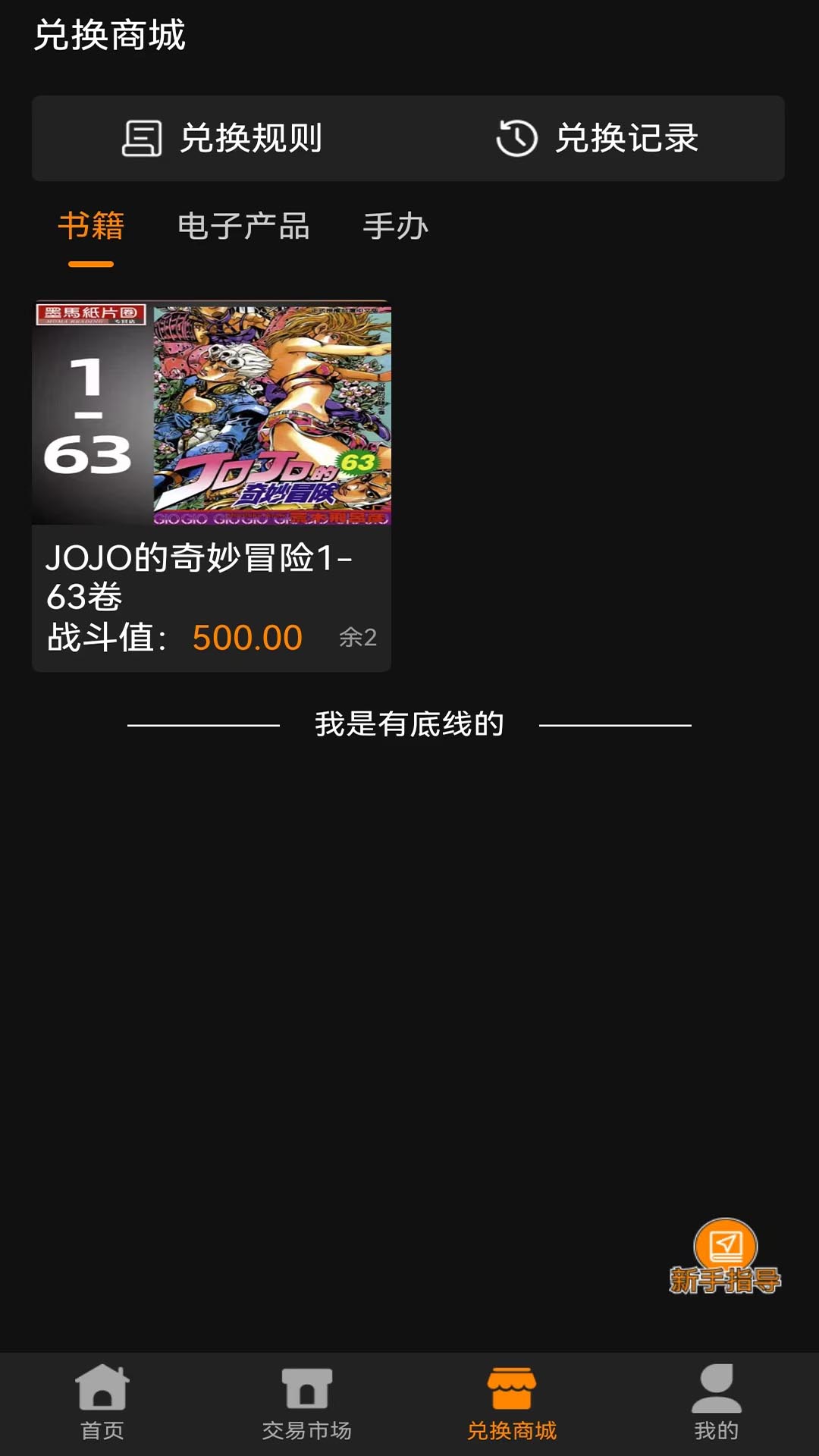Select the 书籍 category tab
The image size is (819, 1456).
click(91, 226)
